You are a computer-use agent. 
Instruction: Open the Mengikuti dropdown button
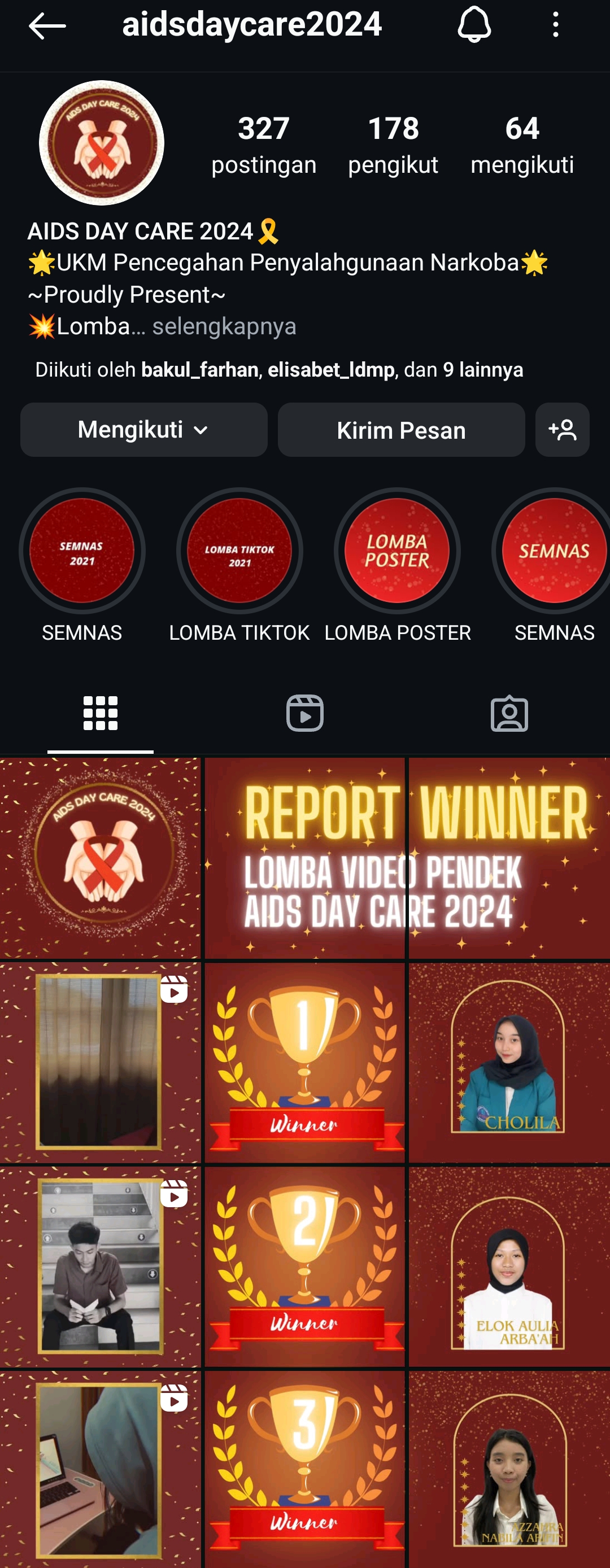click(143, 430)
